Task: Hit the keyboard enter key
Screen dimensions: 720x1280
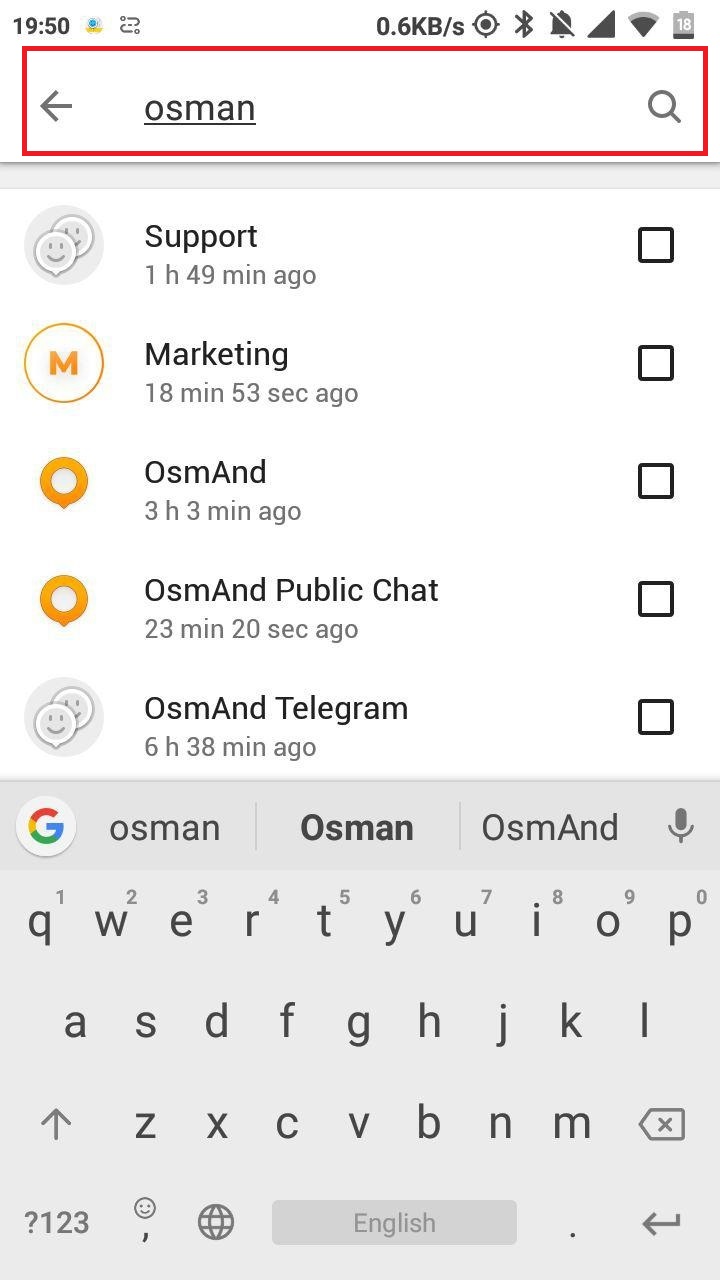Action: coord(661,1222)
